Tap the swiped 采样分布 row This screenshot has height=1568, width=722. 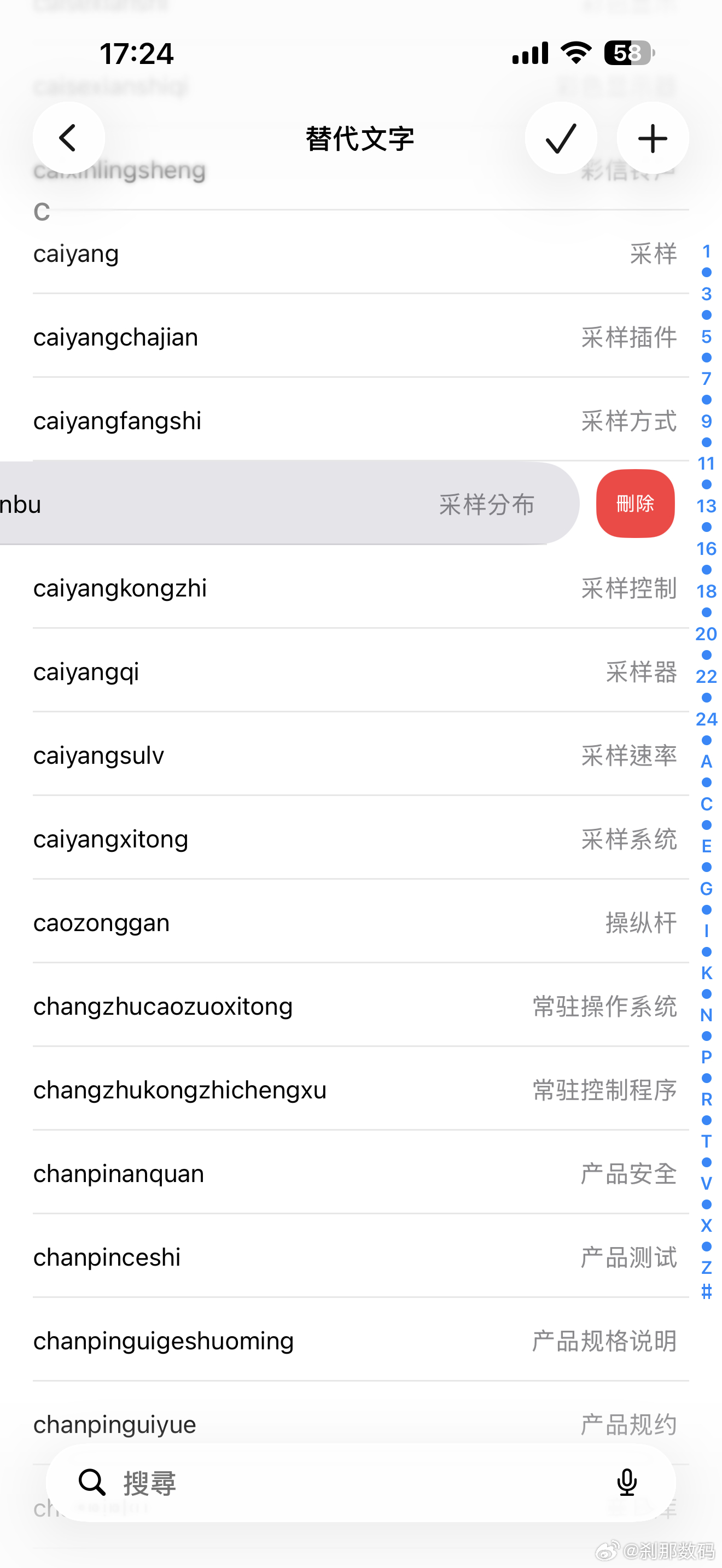[274, 504]
